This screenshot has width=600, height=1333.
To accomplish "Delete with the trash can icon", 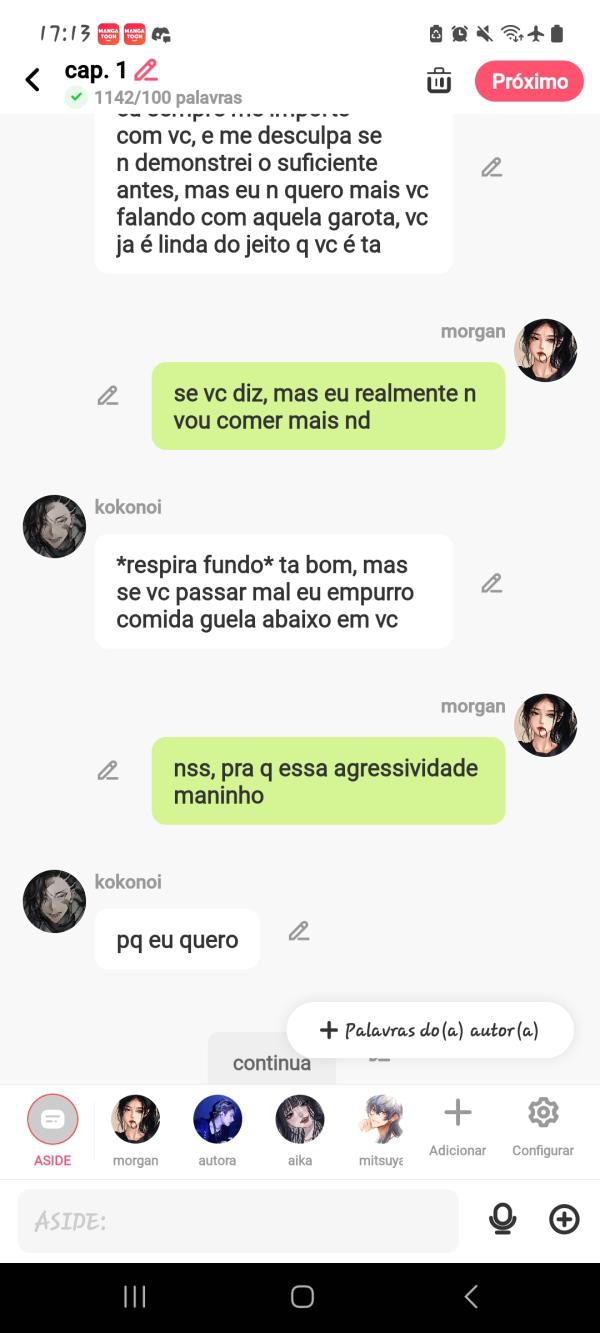I will click(x=439, y=81).
